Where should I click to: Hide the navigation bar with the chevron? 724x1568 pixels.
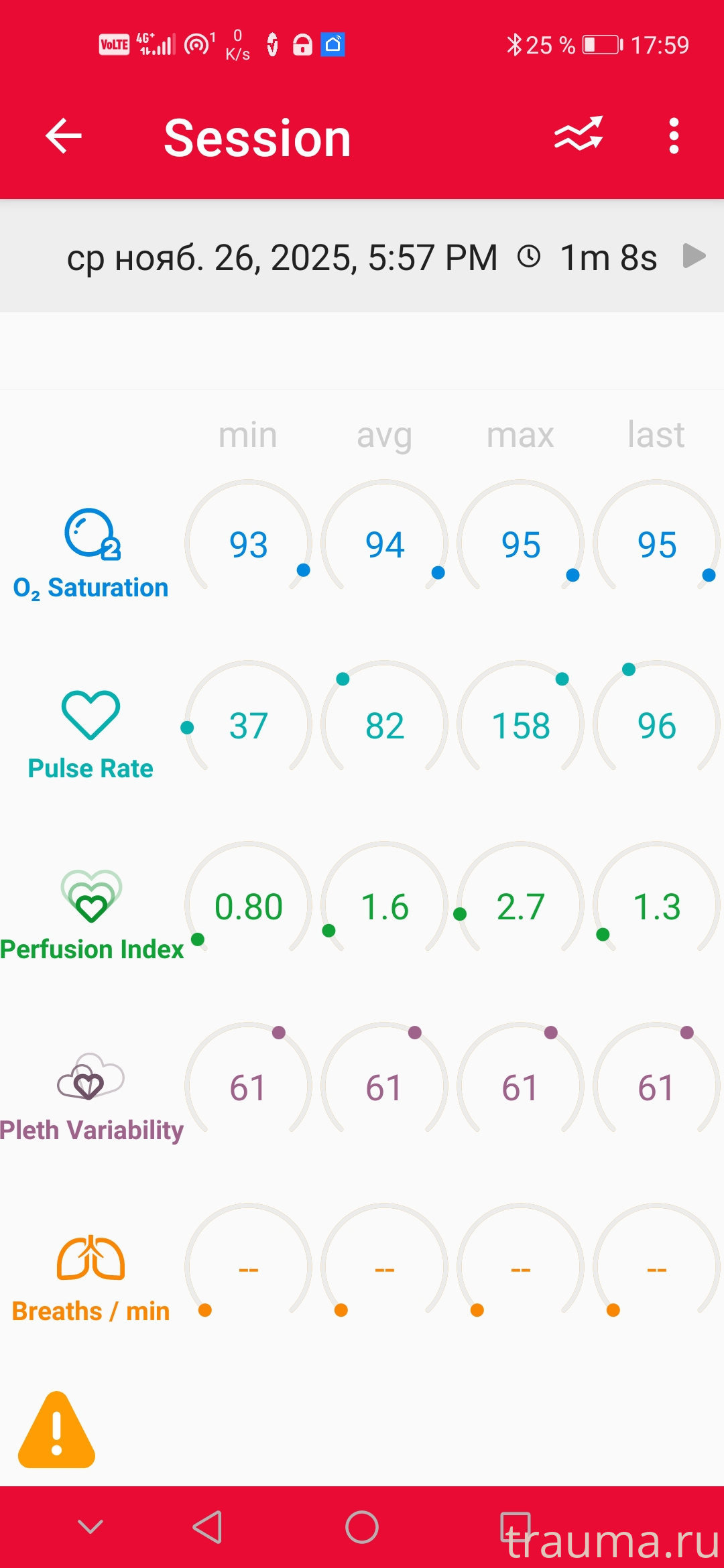[x=90, y=1527]
